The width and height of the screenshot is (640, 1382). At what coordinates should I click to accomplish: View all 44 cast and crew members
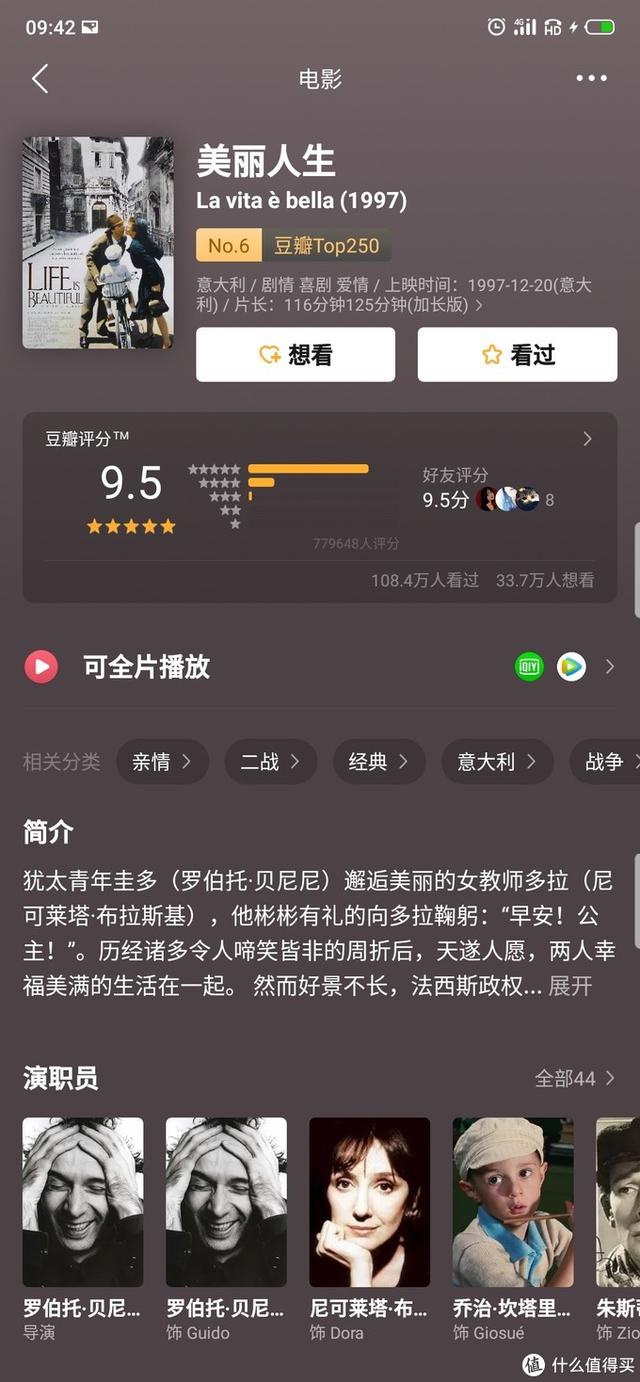point(574,1078)
